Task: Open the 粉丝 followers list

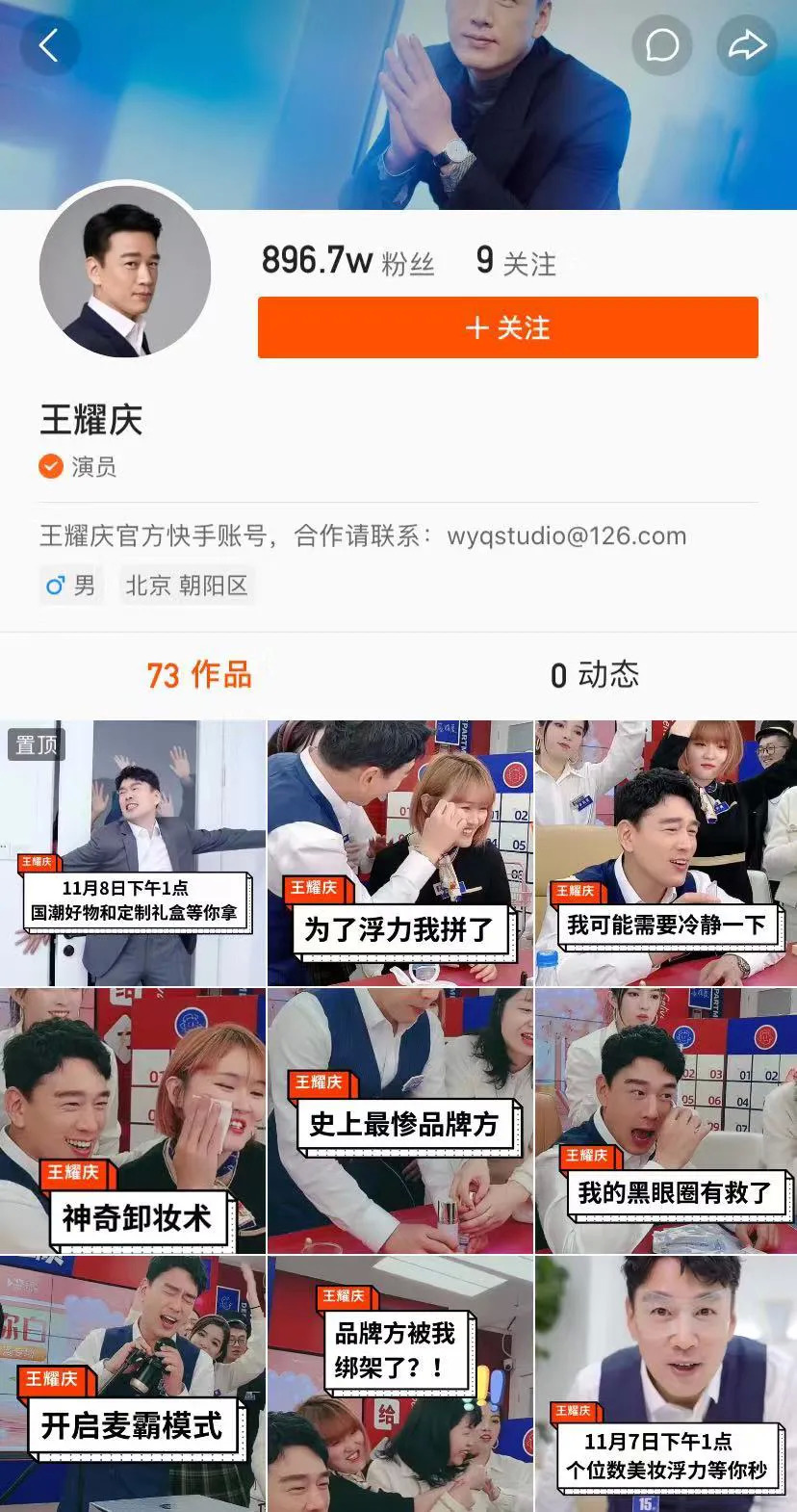Action: [x=347, y=262]
